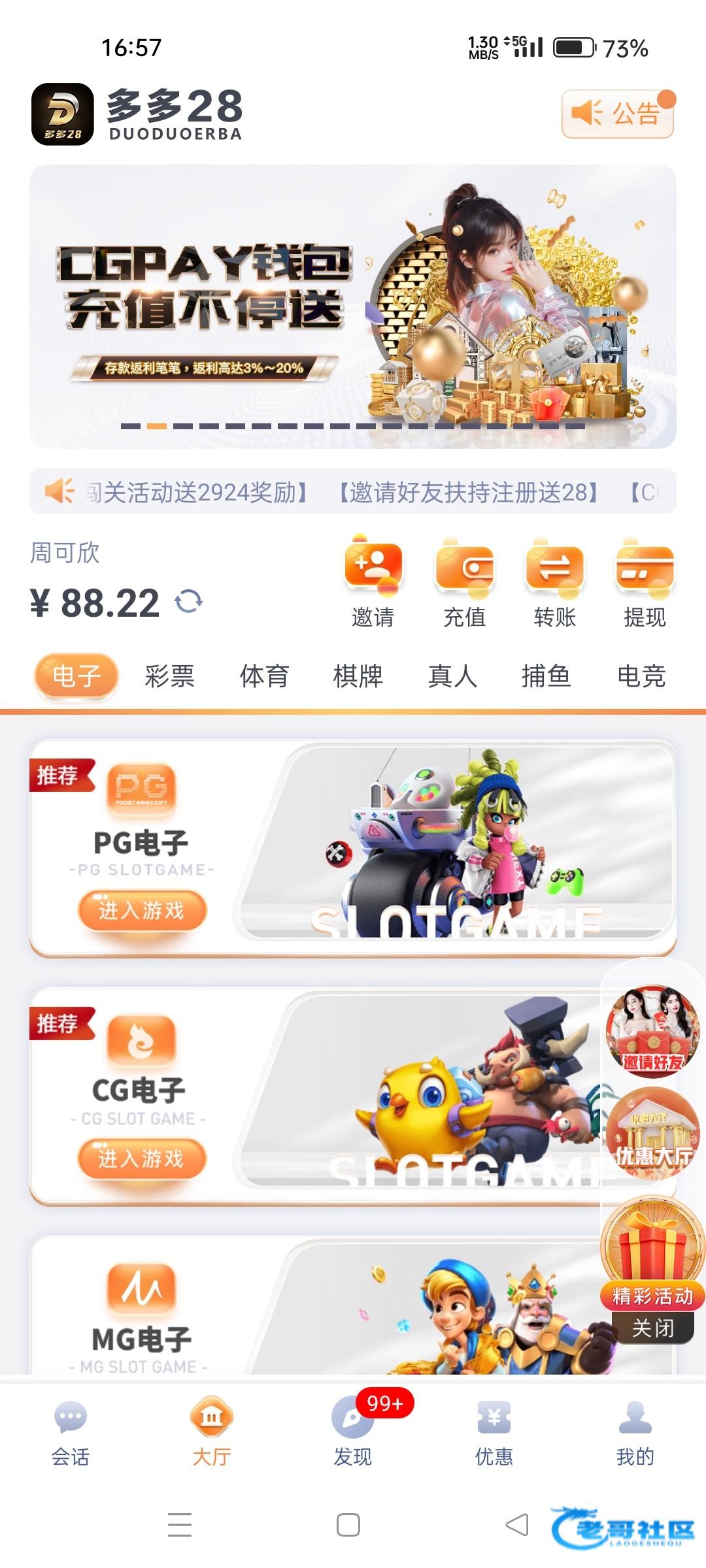Select the 捕鱼 category tab
Image resolution: width=706 pixels, height=1568 pixels.
tap(546, 676)
